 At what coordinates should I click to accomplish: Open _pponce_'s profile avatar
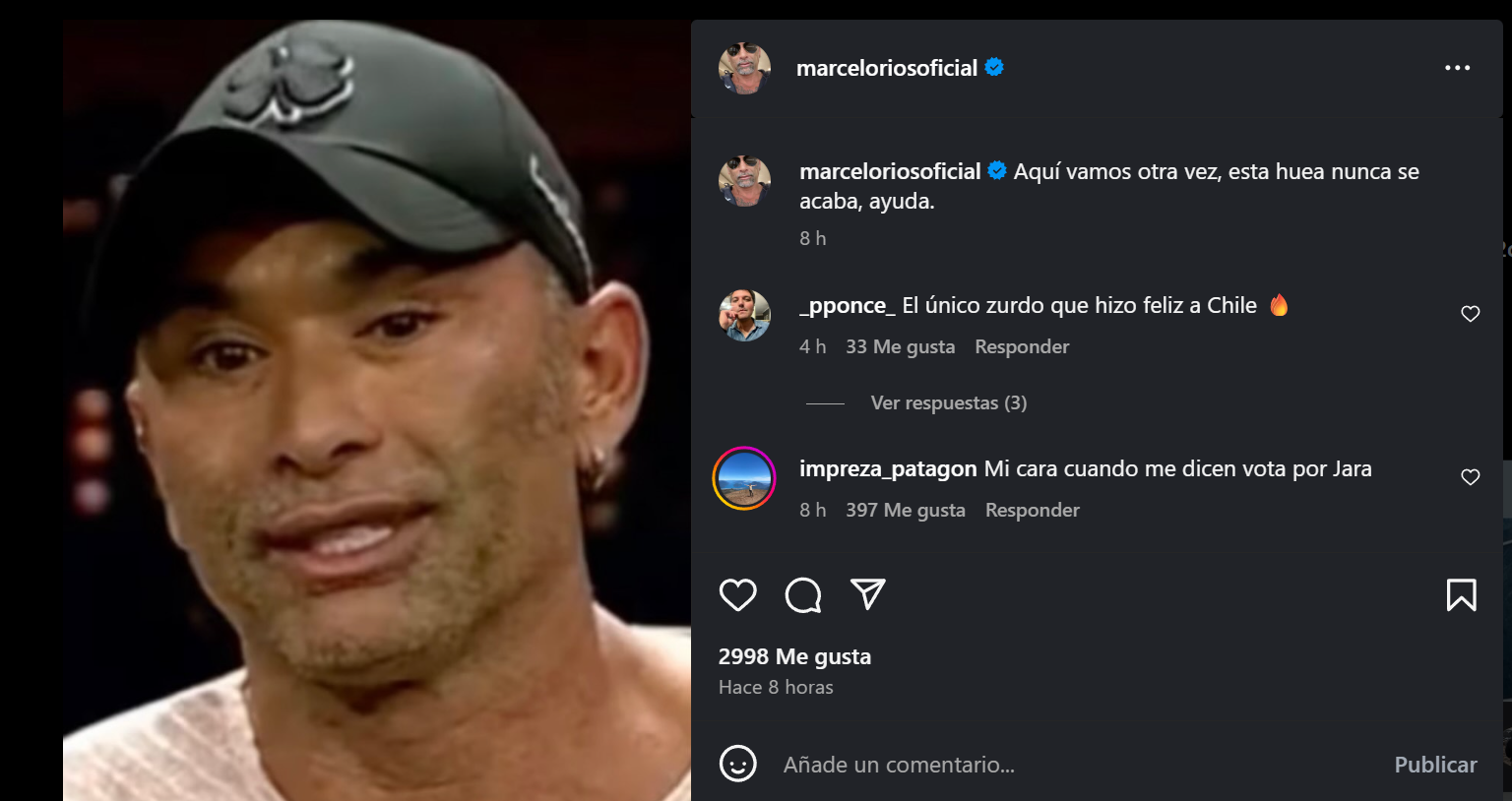pyautogui.click(x=744, y=315)
